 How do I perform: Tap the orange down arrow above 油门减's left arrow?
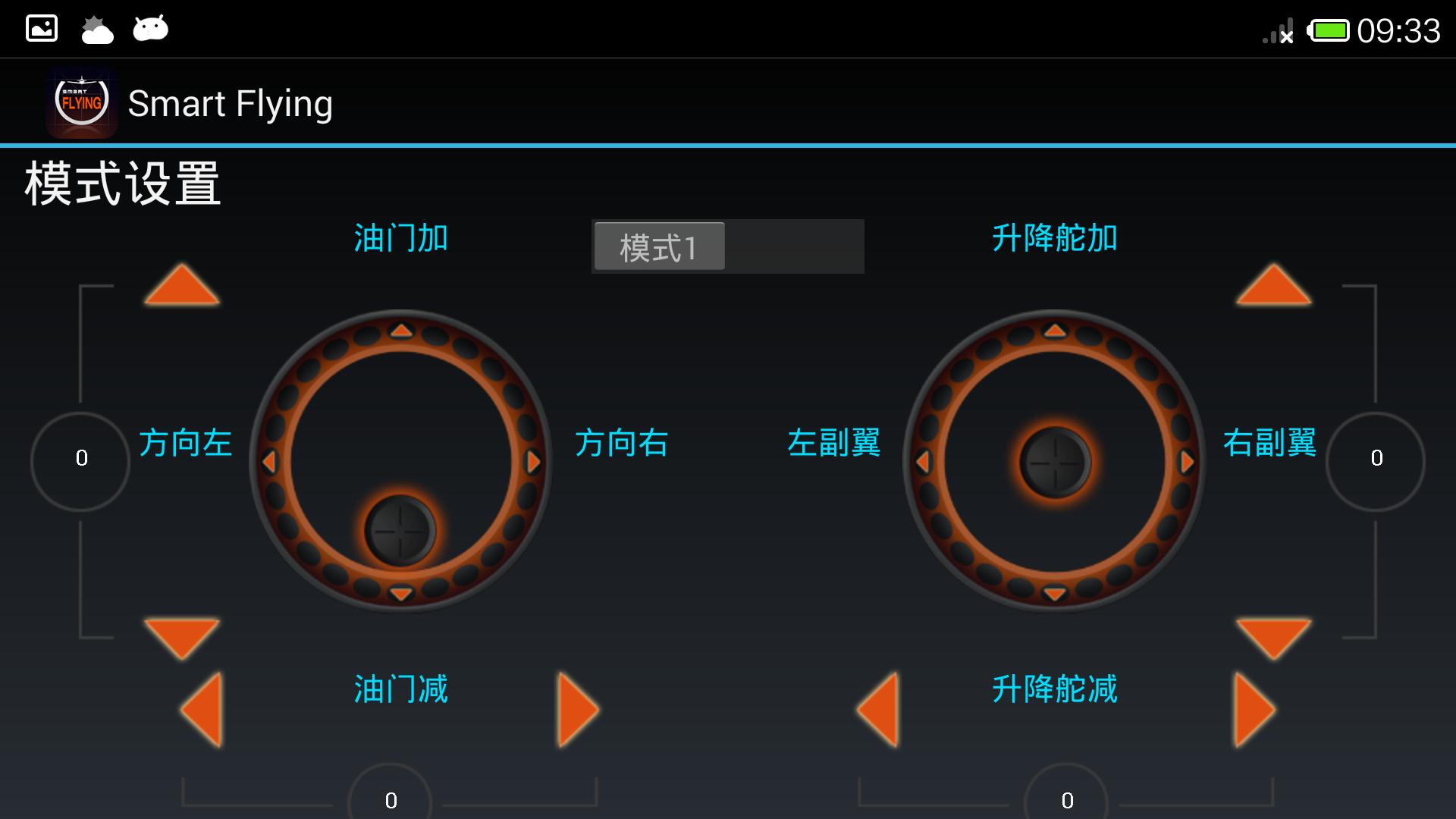point(182,636)
